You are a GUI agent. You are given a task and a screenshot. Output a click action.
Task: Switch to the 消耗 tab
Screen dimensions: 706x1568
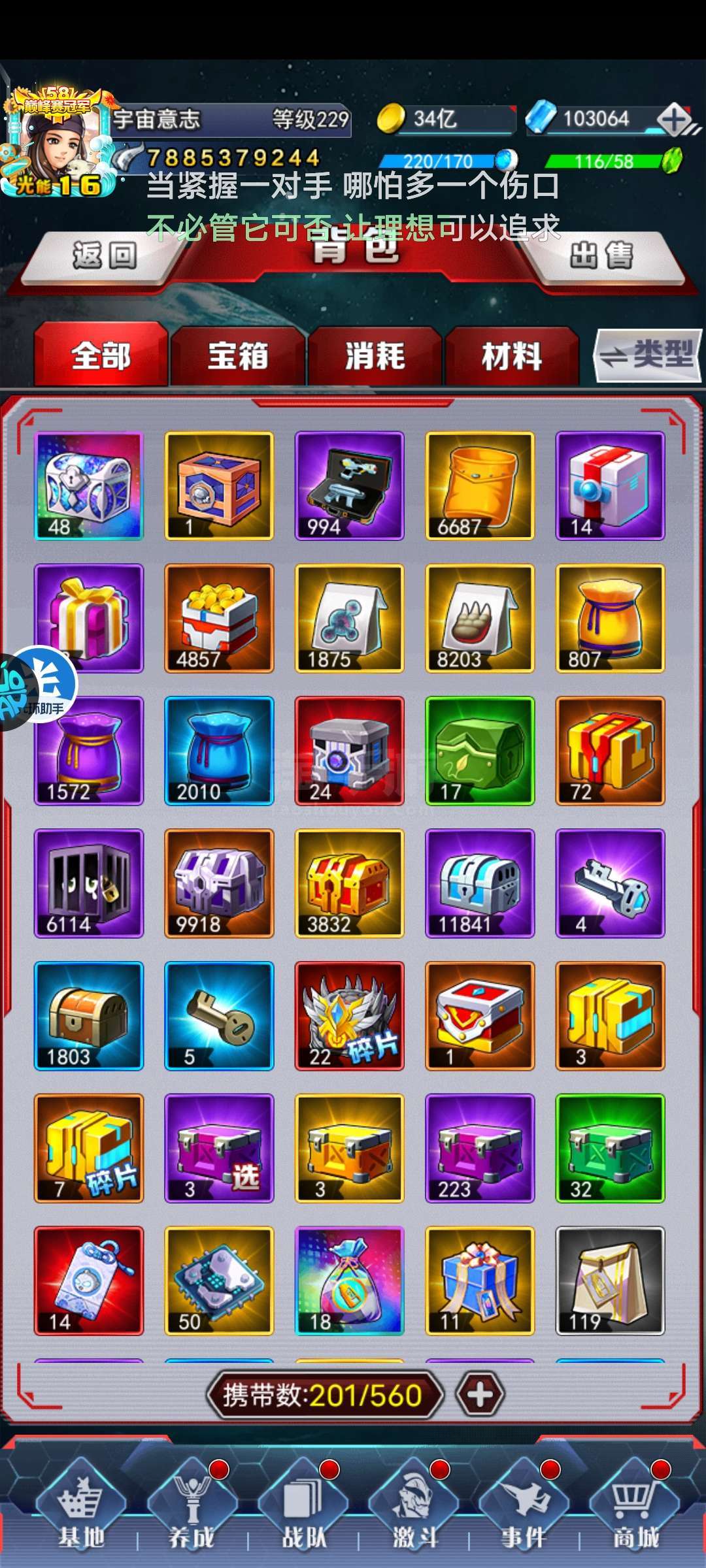click(375, 356)
